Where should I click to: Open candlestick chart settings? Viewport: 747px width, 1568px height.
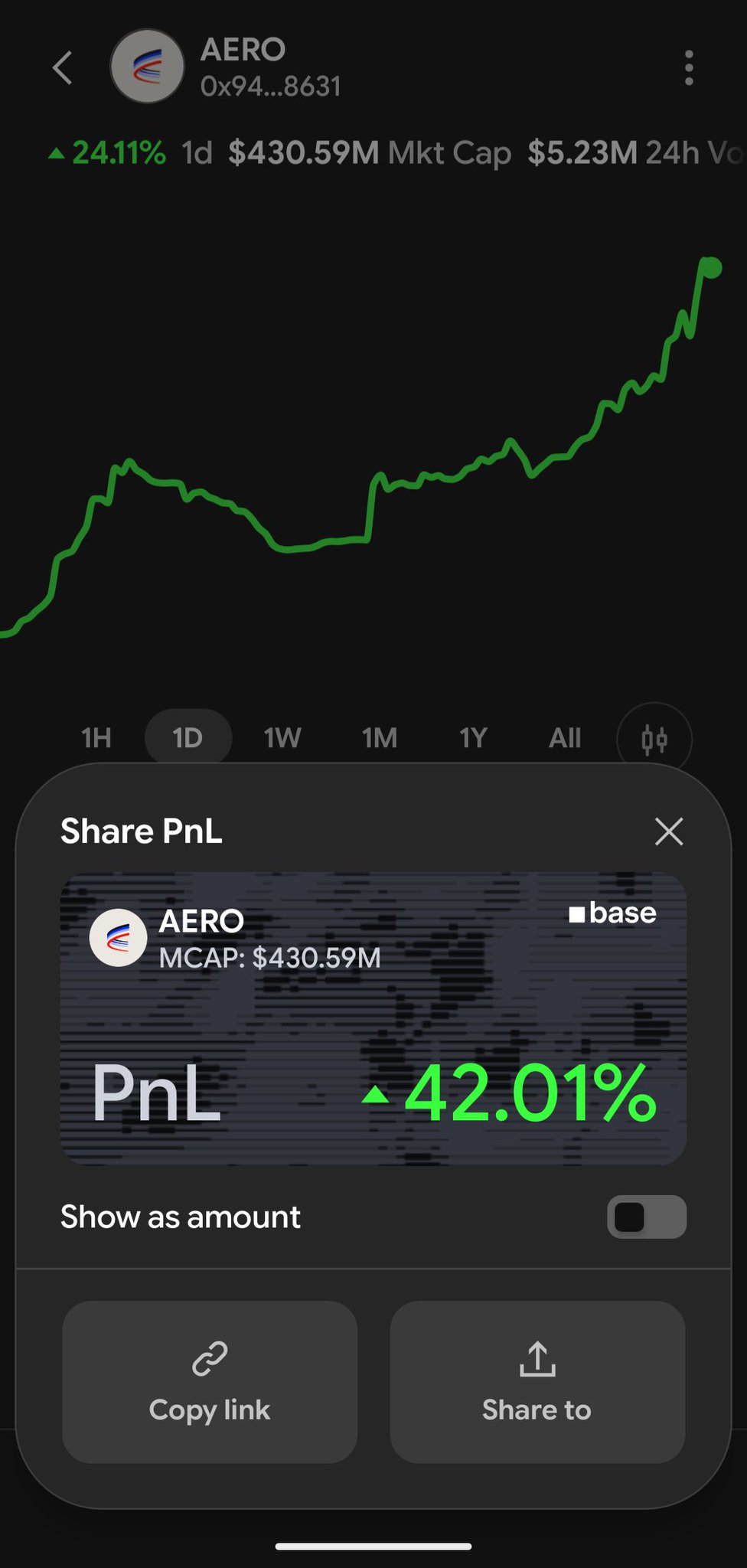654,740
